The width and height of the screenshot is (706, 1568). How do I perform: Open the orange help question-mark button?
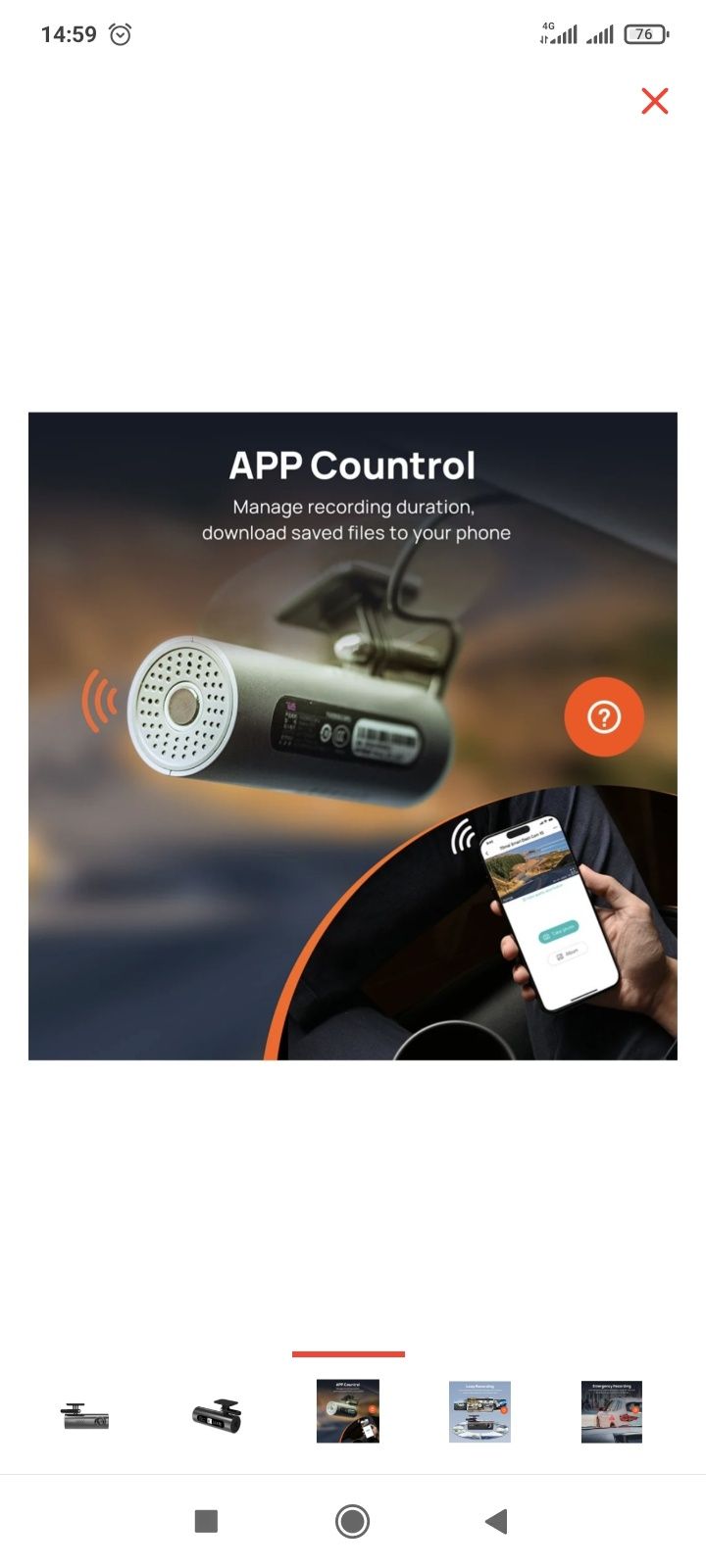[604, 716]
